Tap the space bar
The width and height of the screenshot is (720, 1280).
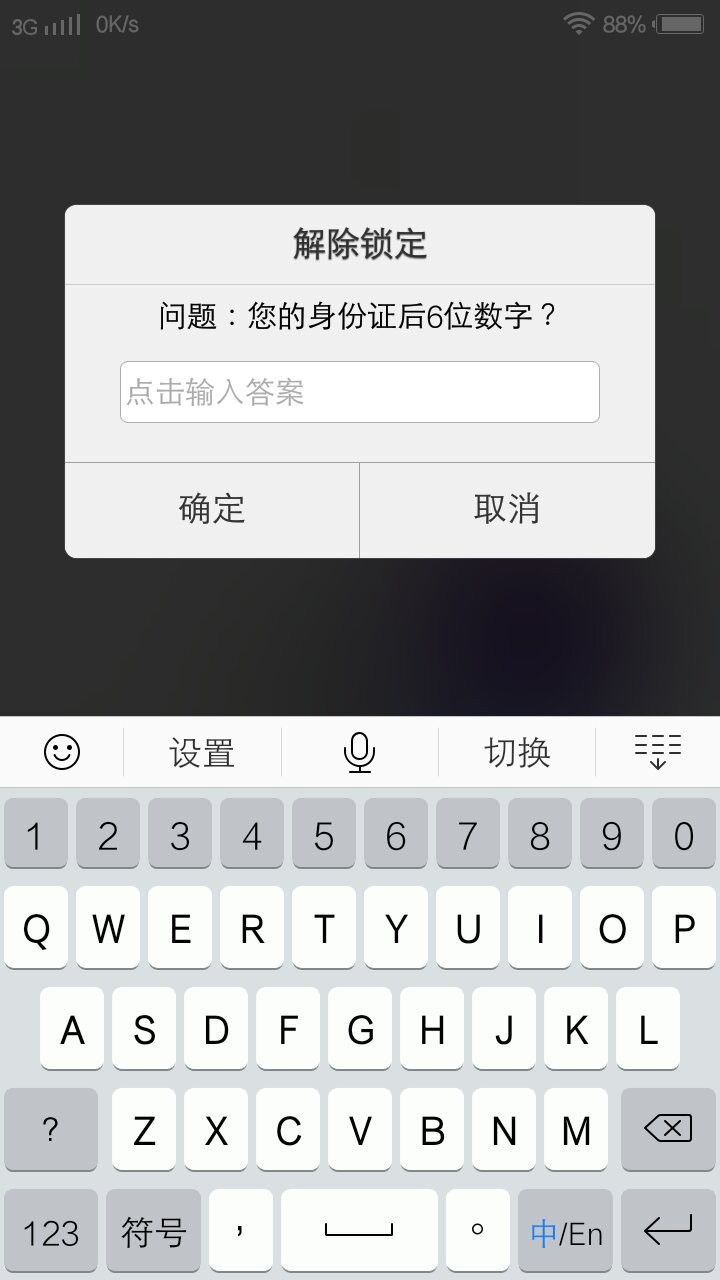point(359,1231)
